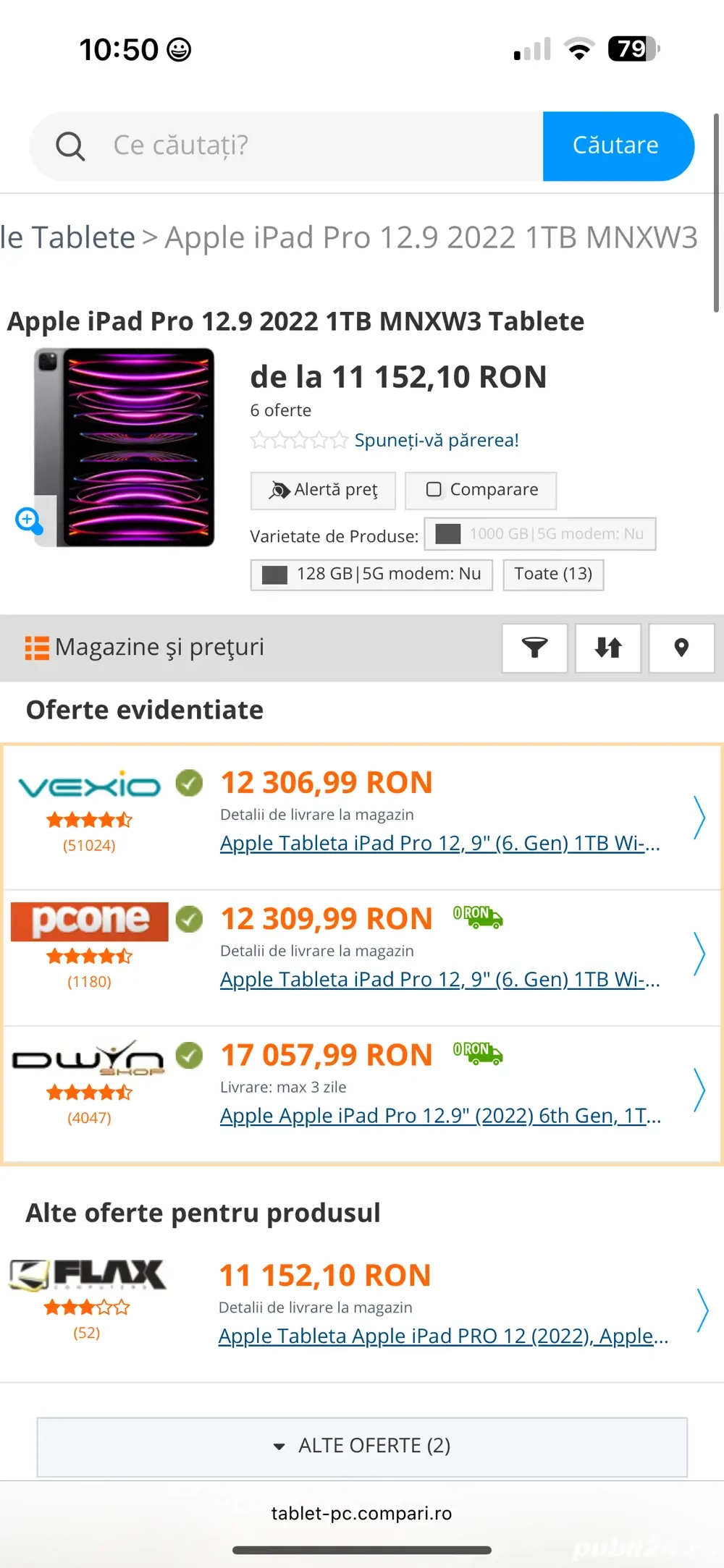Select the 128 GB | 5G modem: Nu variant

[371, 575]
